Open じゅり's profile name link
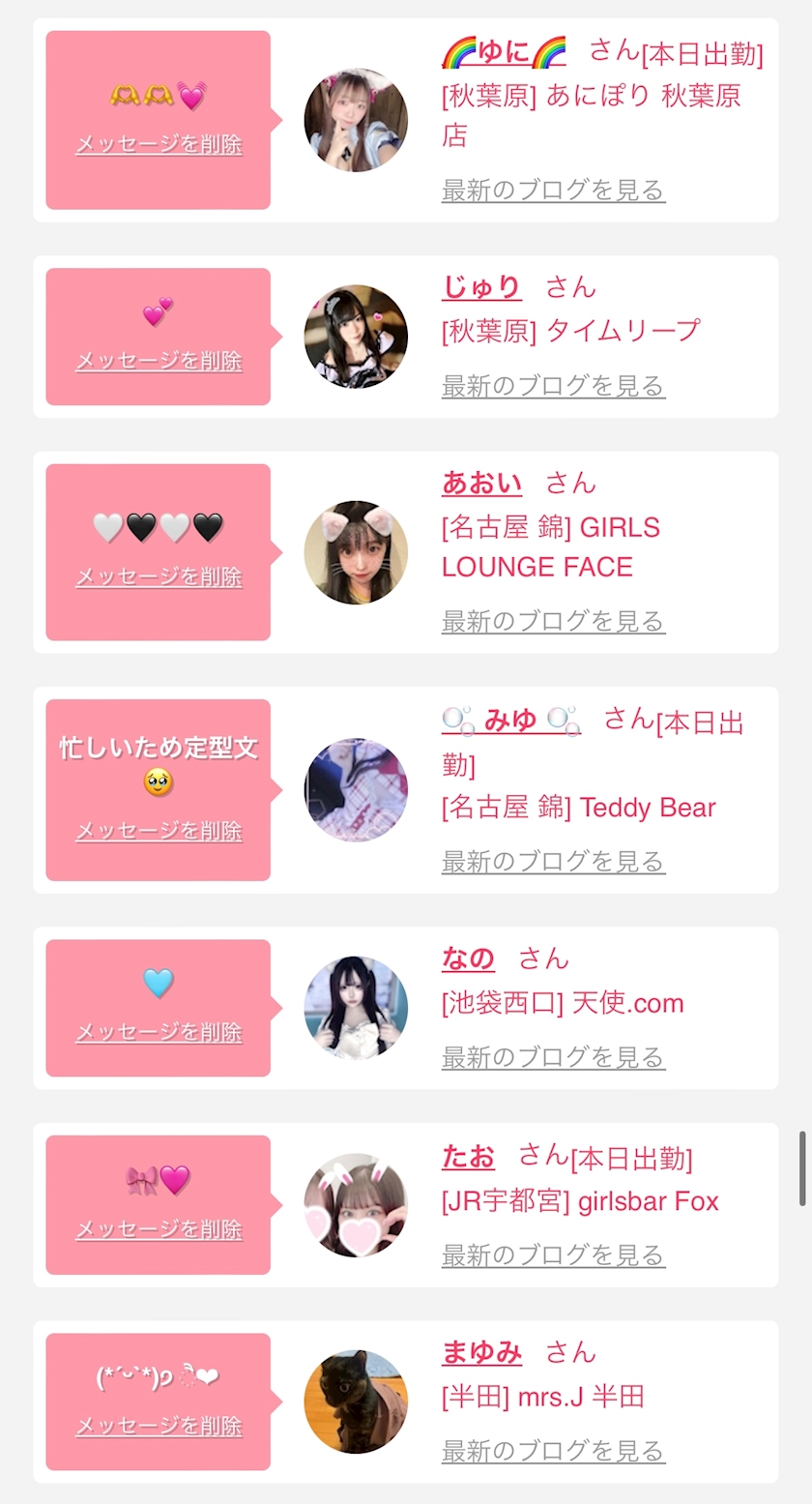The width and height of the screenshot is (812, 1504). pyautogui.click(x=481, y=287)
